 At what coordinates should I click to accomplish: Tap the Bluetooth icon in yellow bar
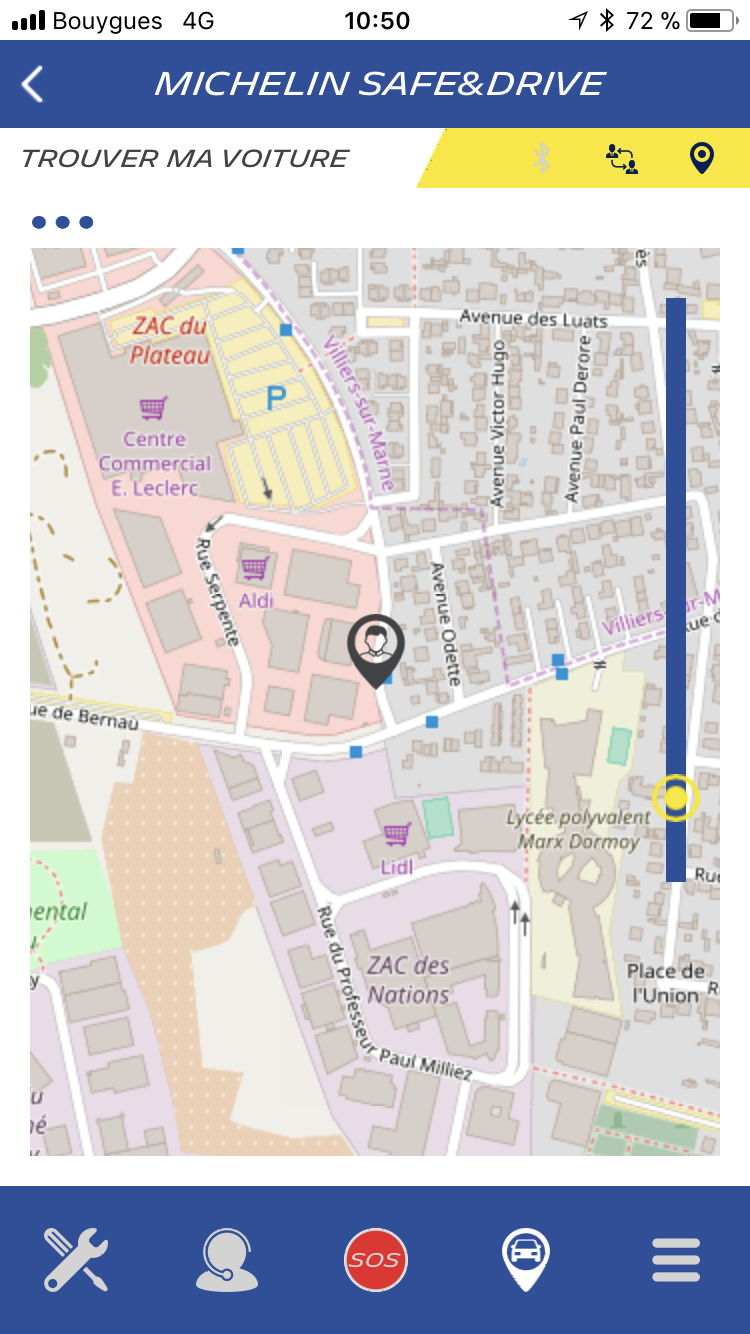tap(541, 158)
